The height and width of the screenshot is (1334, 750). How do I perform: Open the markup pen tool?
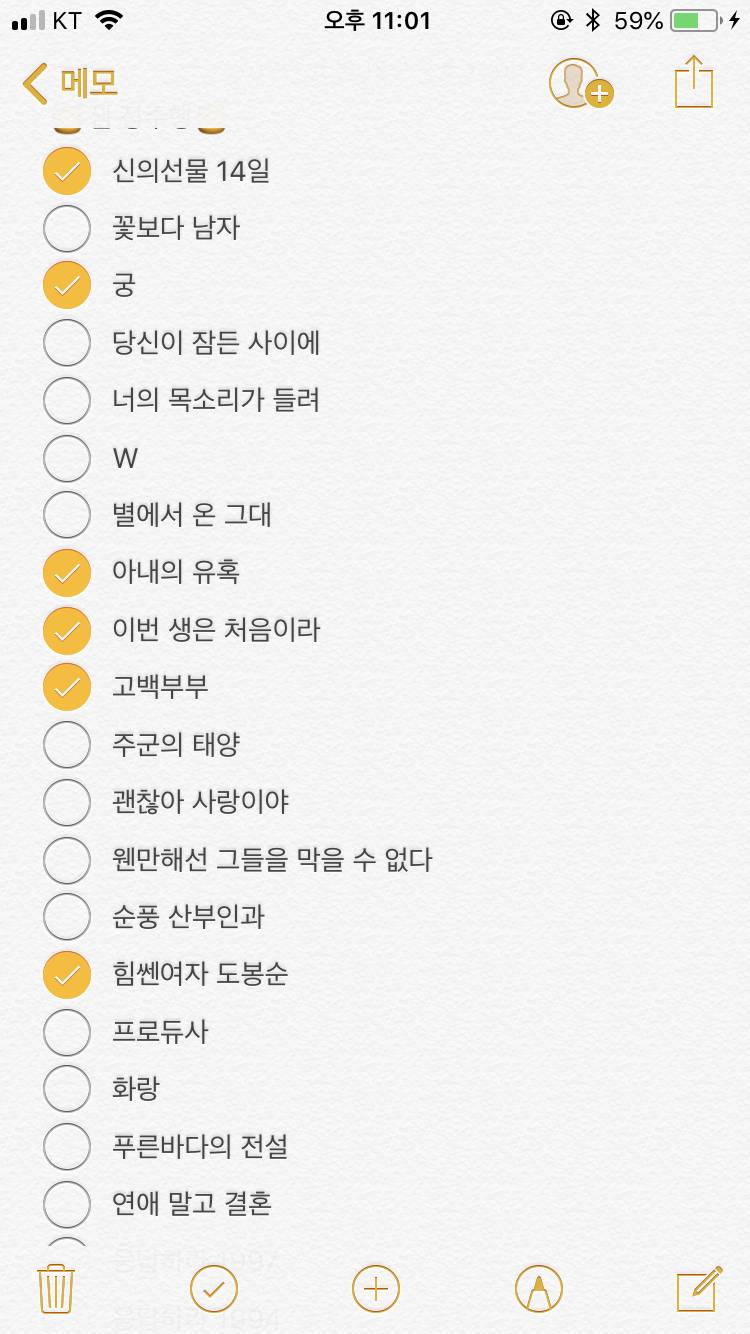[x=537, y=1289]
